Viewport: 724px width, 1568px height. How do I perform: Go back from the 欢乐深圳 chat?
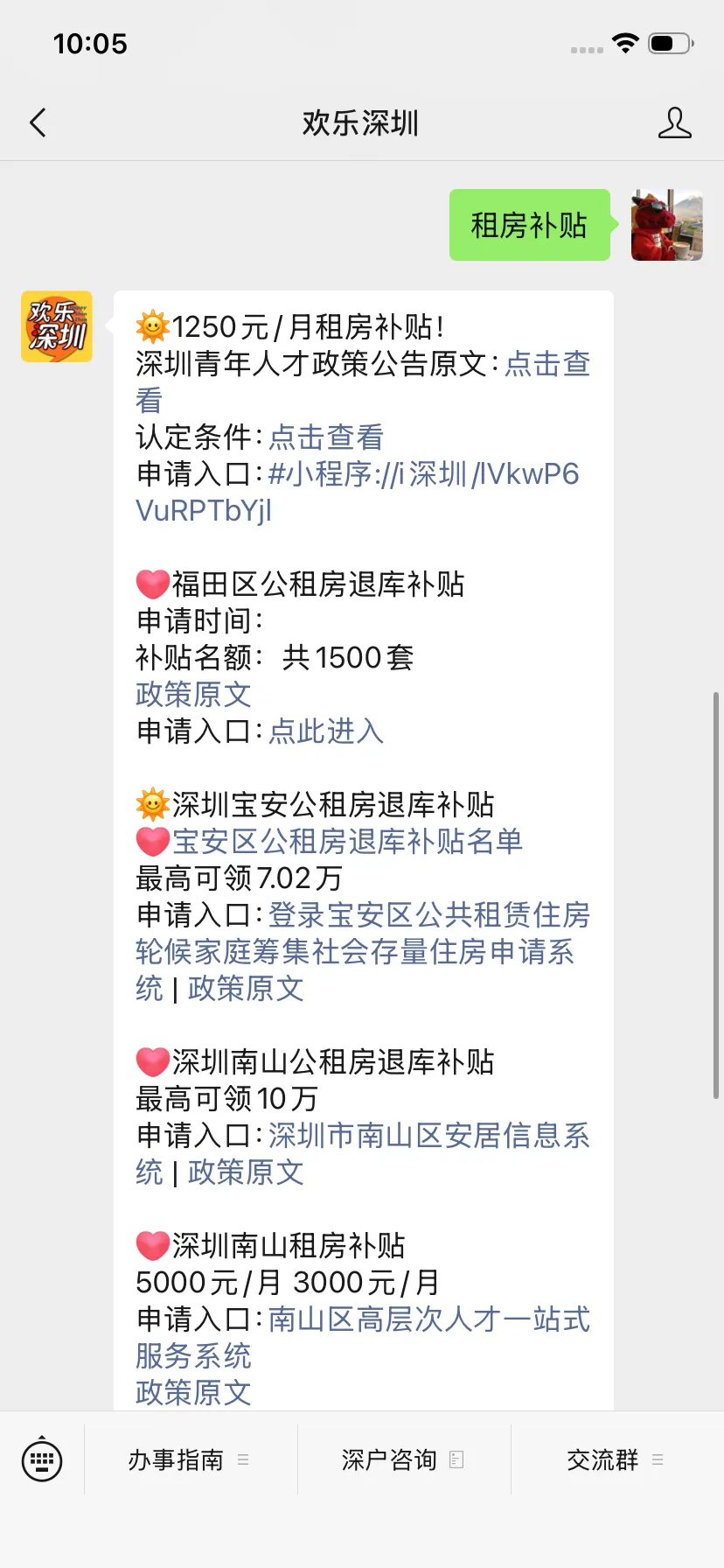38,123
